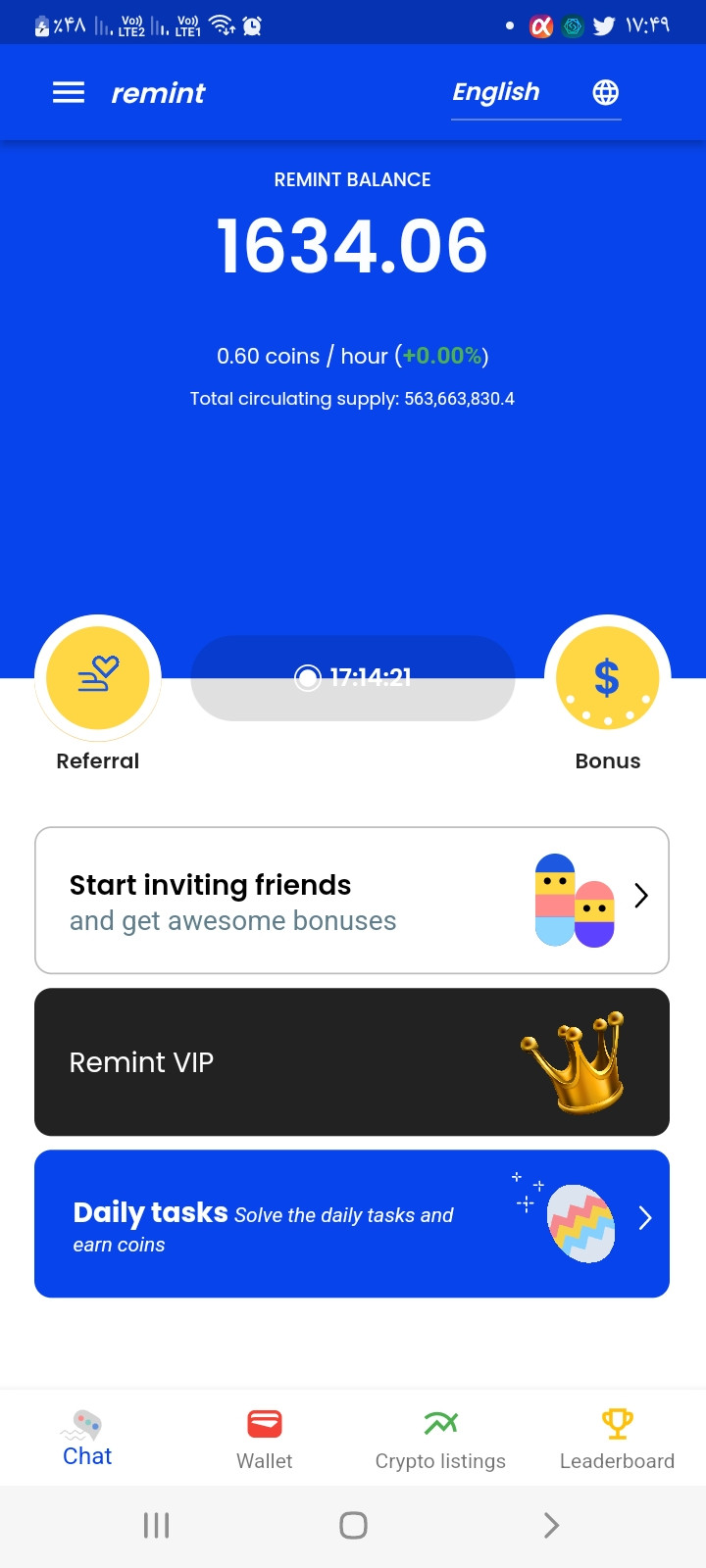Go to Crypto listings tab

(x=440, y=1439)
